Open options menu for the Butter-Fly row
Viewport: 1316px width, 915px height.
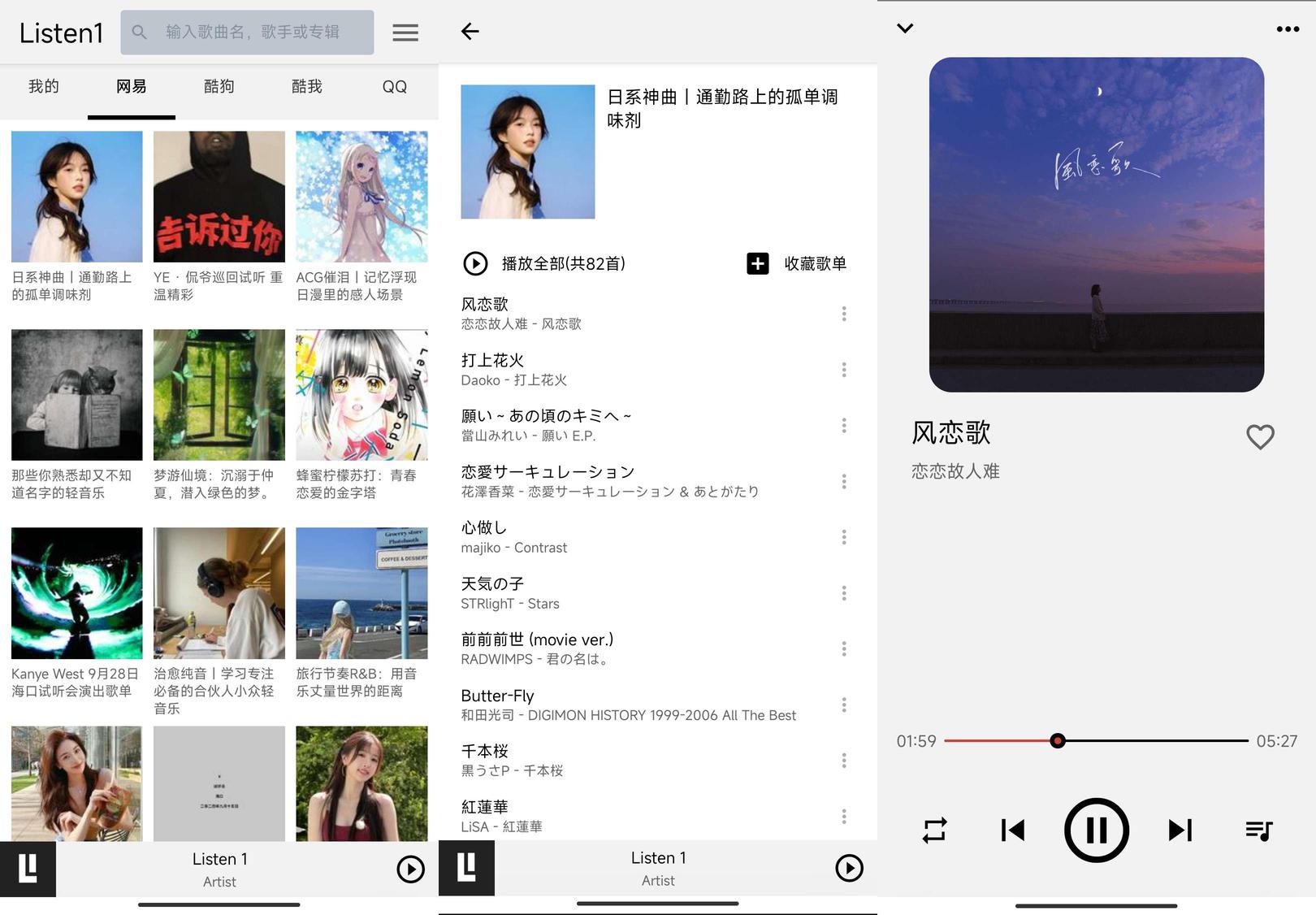(844, 705)
